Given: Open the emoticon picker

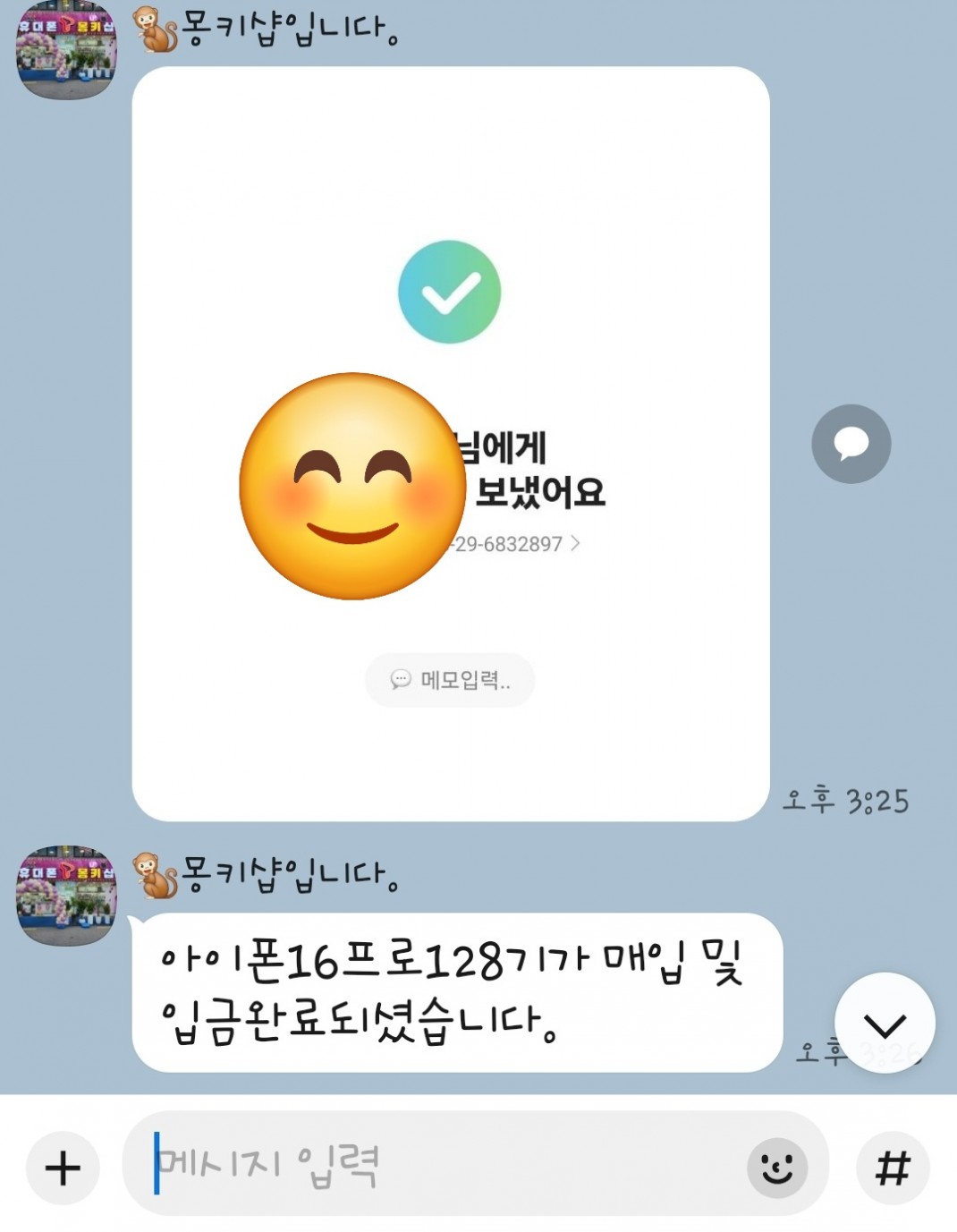Looking at the screenshot, I should click(776, 1168).
